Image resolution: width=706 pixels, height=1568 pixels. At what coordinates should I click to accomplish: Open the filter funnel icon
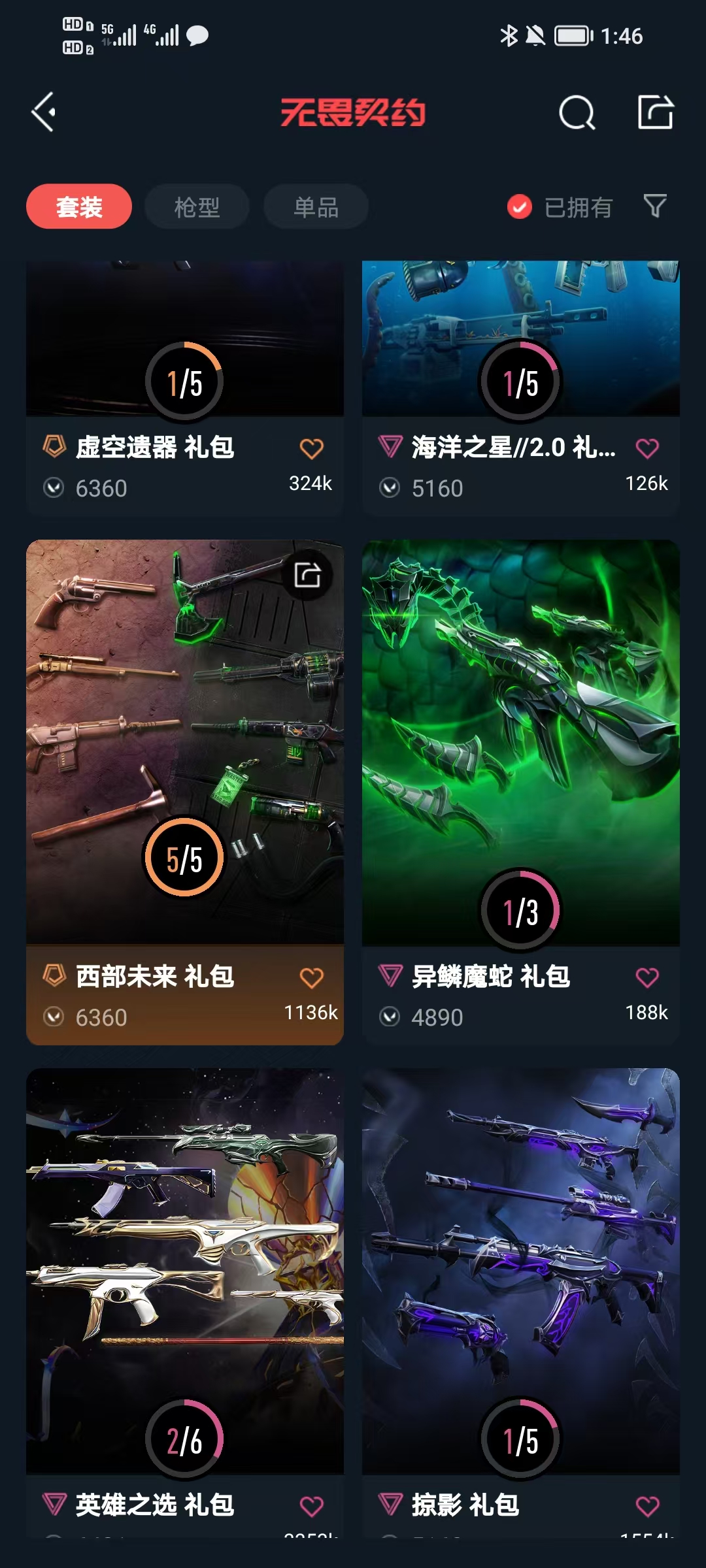(x=655, y=206)
